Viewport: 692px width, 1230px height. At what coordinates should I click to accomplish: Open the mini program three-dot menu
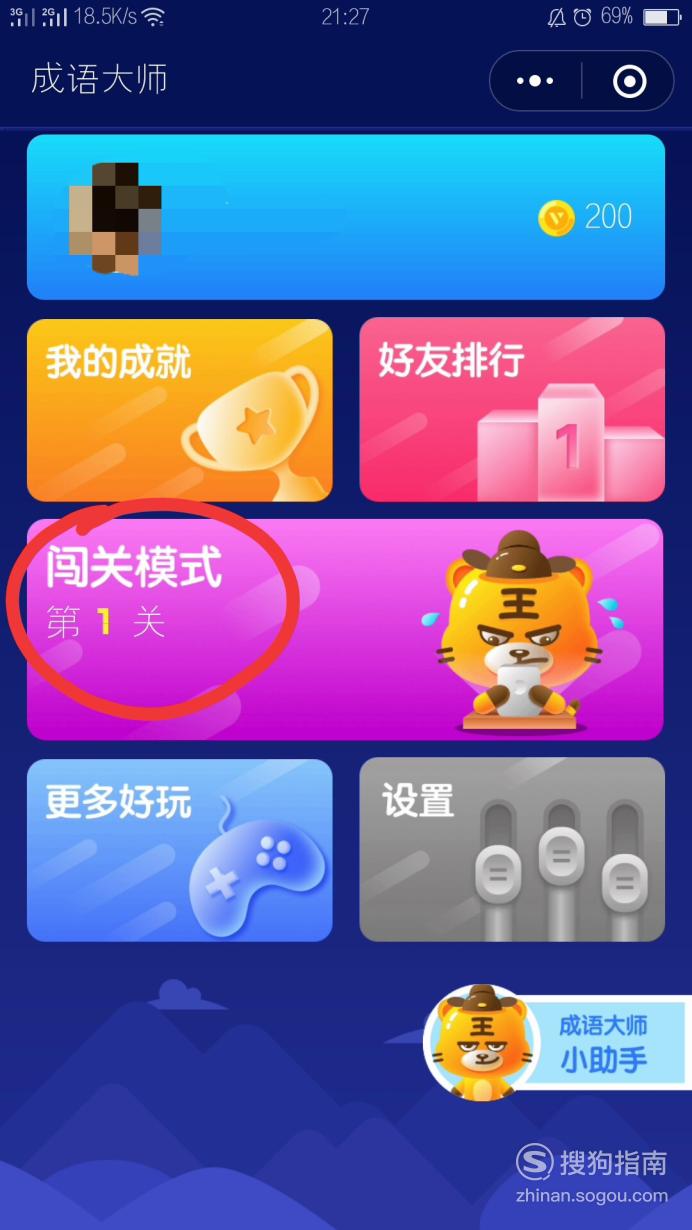(536, 81)
